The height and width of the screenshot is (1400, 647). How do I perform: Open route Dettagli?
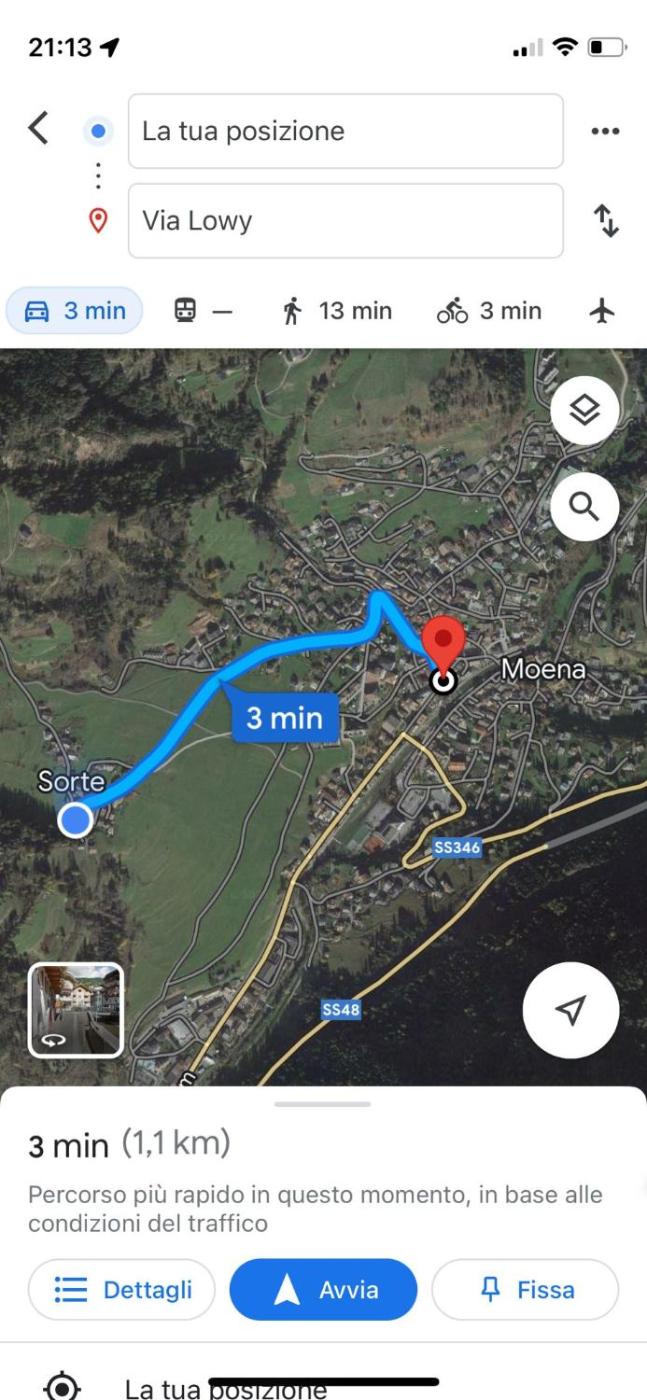pyautogui.click(x=122, y=1290)
